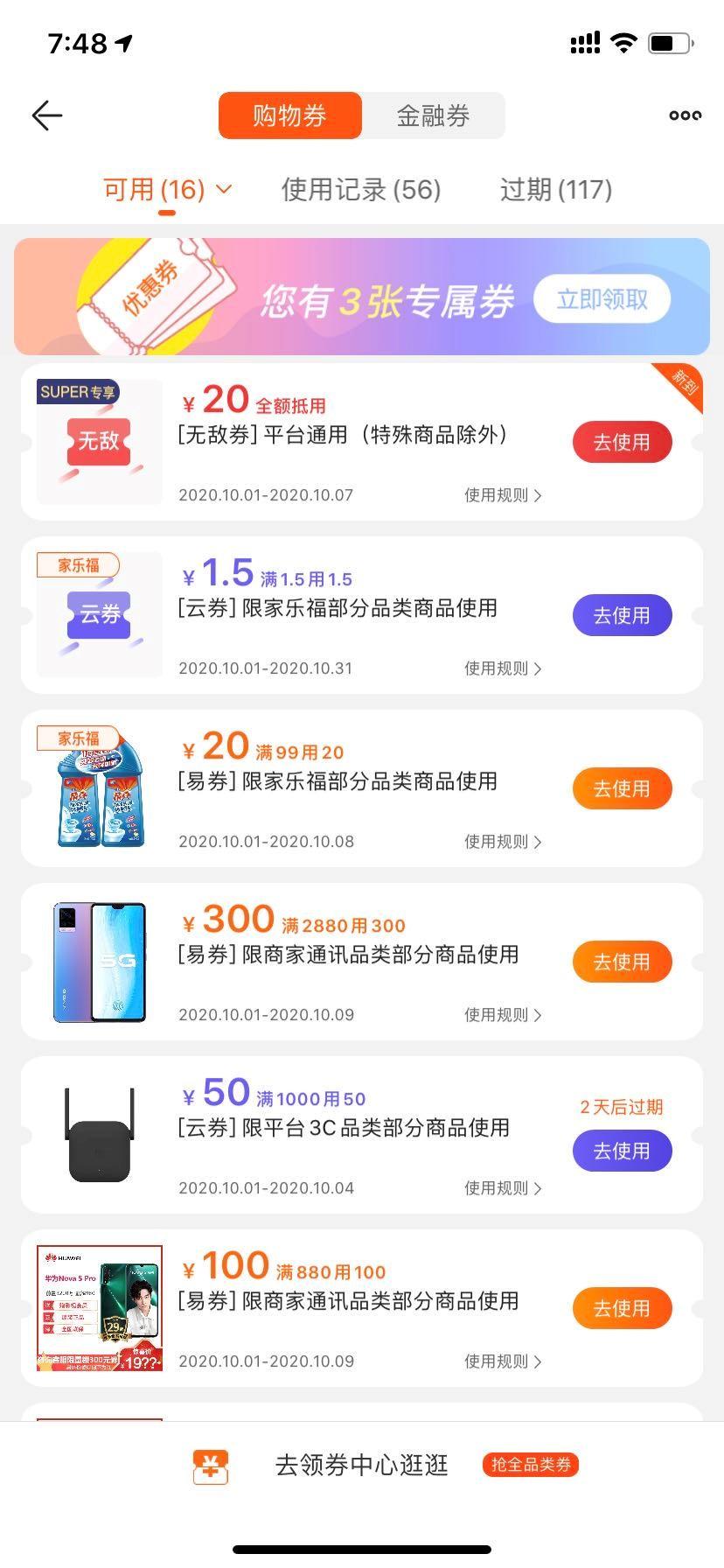Use the ¥100 满880用100 coupon
724x1568 pixels.
click(x=622, y=1309)
